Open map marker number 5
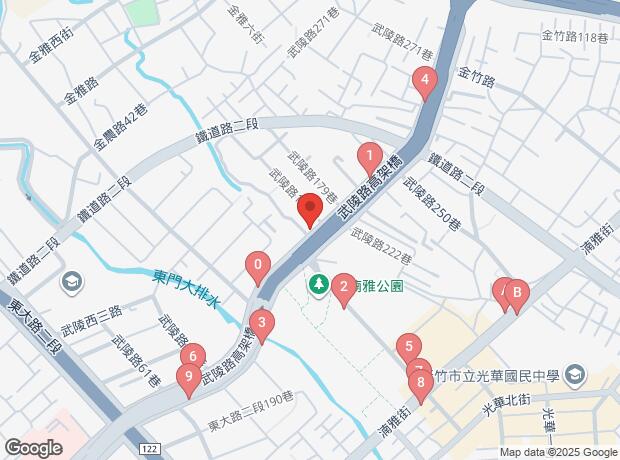The image size is (620, 460). click(x=407, y=347)
